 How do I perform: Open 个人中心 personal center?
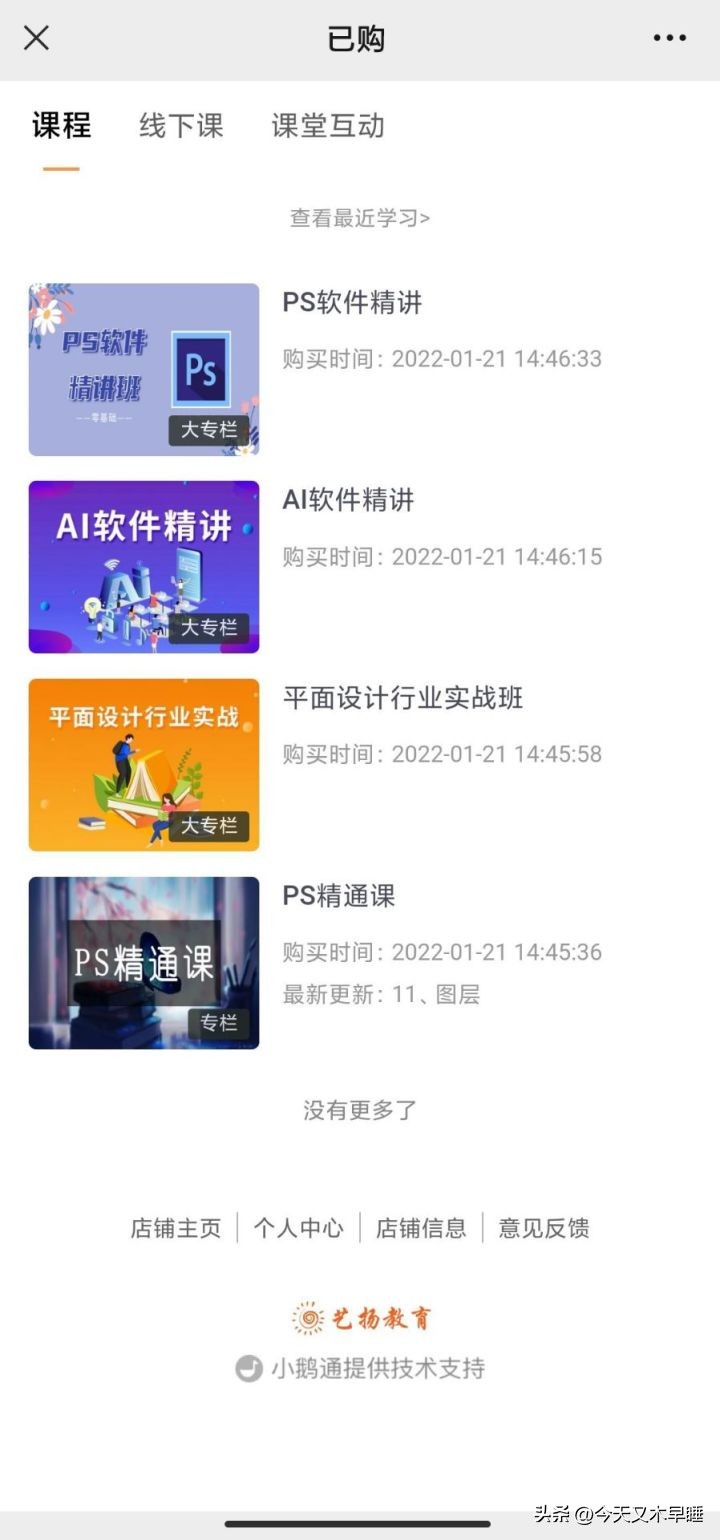298,1228
